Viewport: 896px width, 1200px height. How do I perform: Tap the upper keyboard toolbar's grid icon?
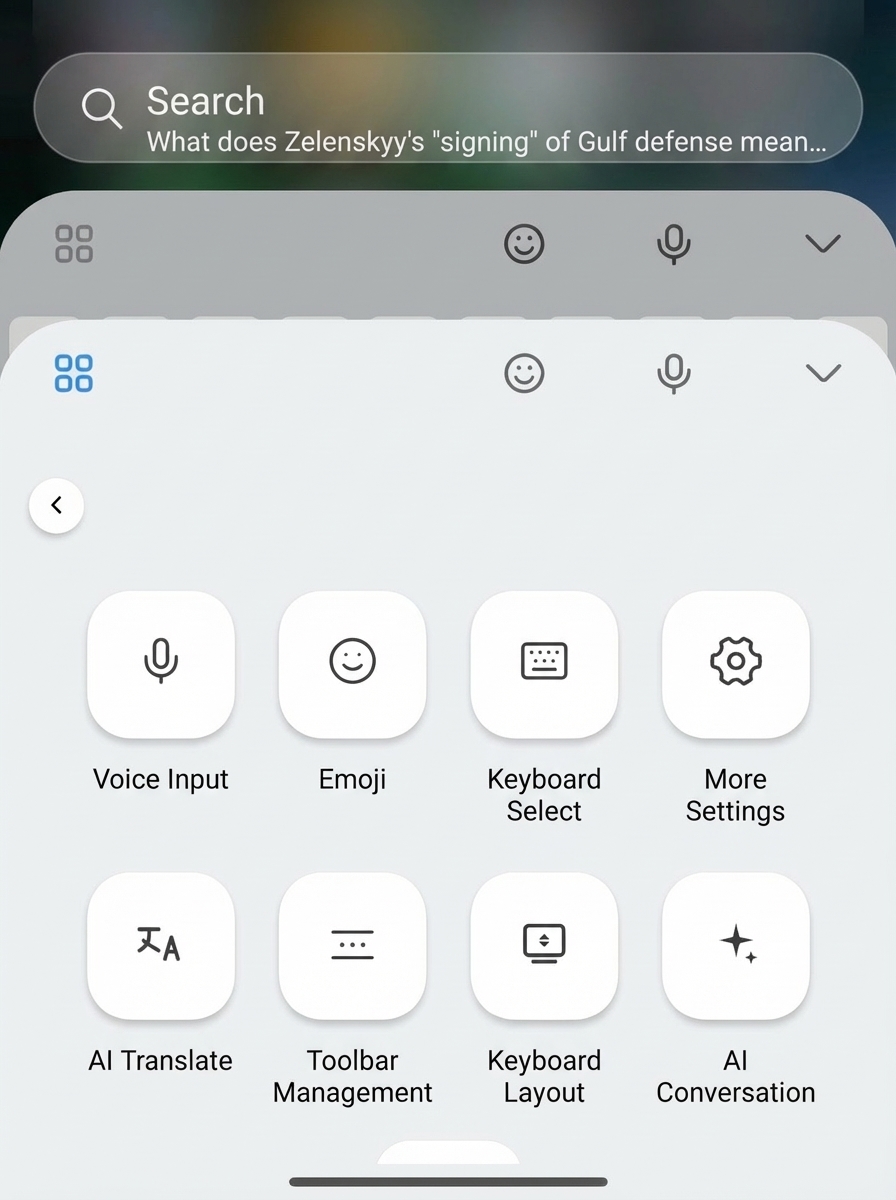pyautogui.click(x=72, y=243)
